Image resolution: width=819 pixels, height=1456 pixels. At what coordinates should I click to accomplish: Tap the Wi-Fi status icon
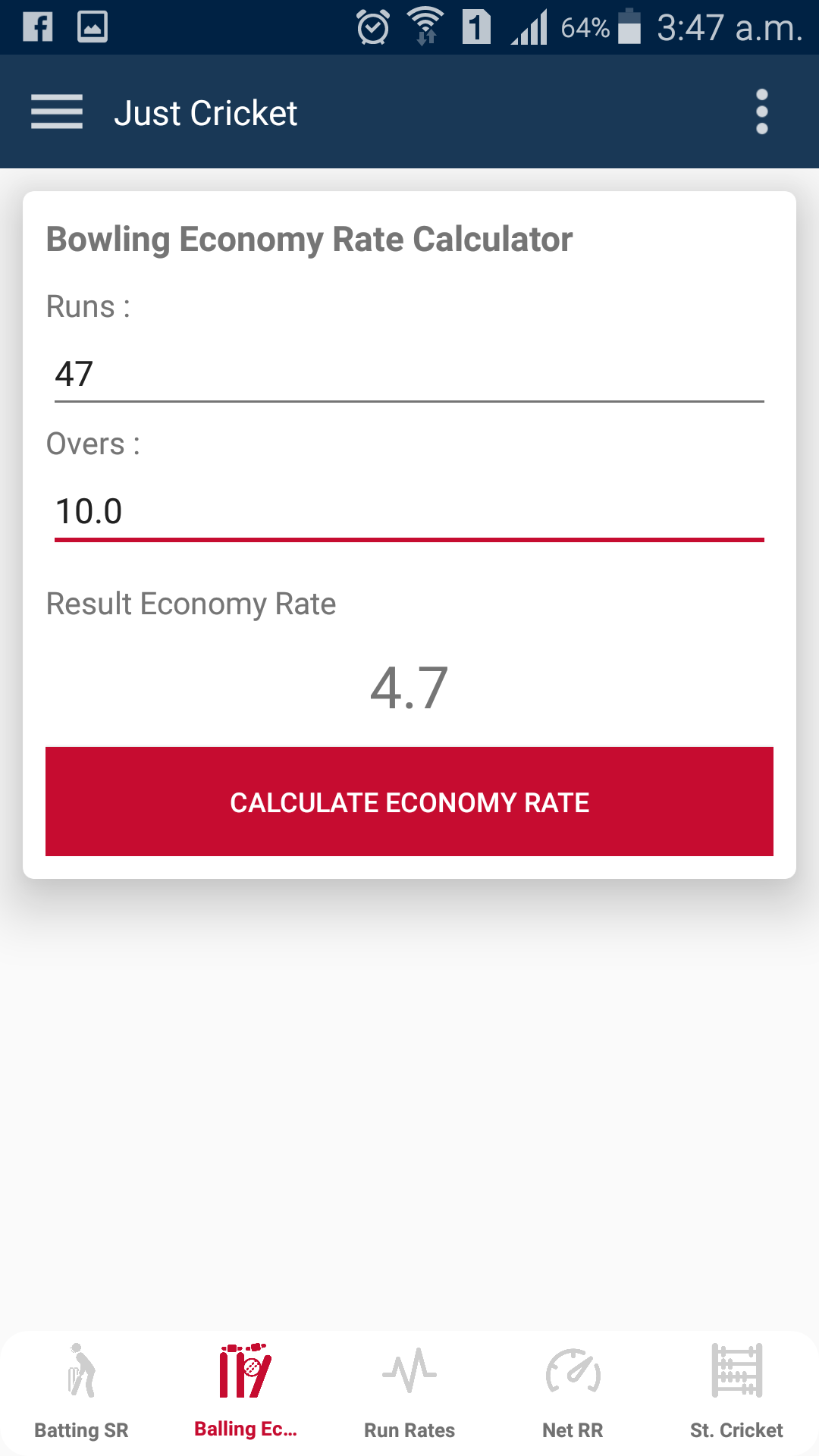(424, 25)
